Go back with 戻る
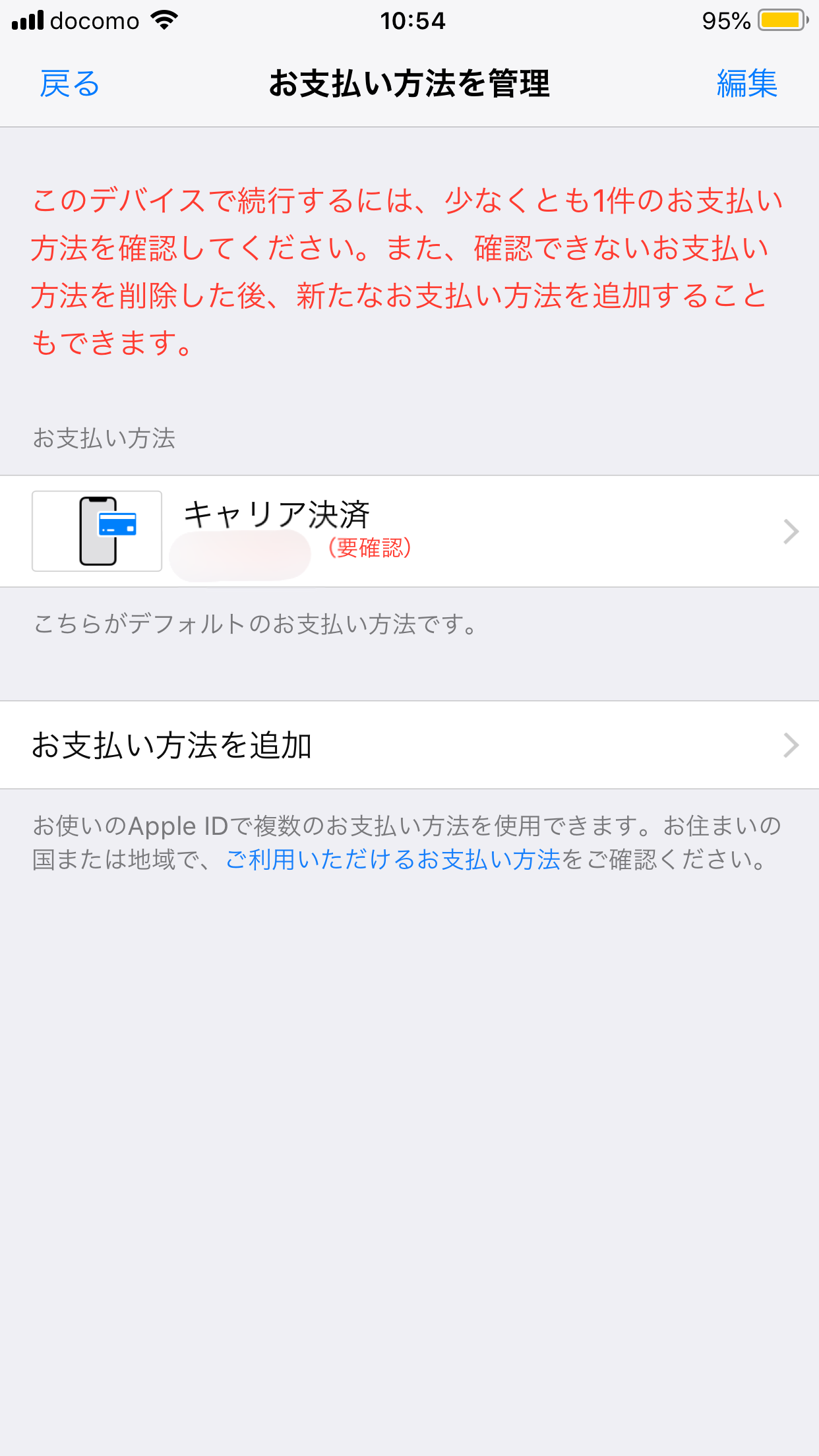Viewport: 819px width, 1456px height. pos(69,84)
